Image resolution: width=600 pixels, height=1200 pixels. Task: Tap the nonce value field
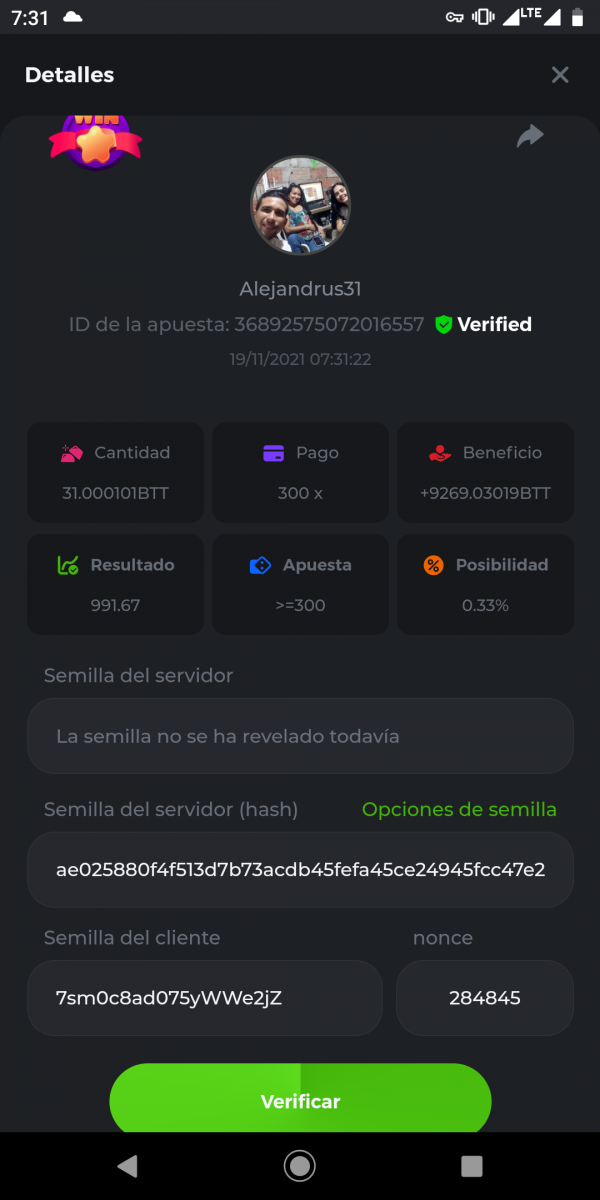pyautogui.click(x=485, y=998)
